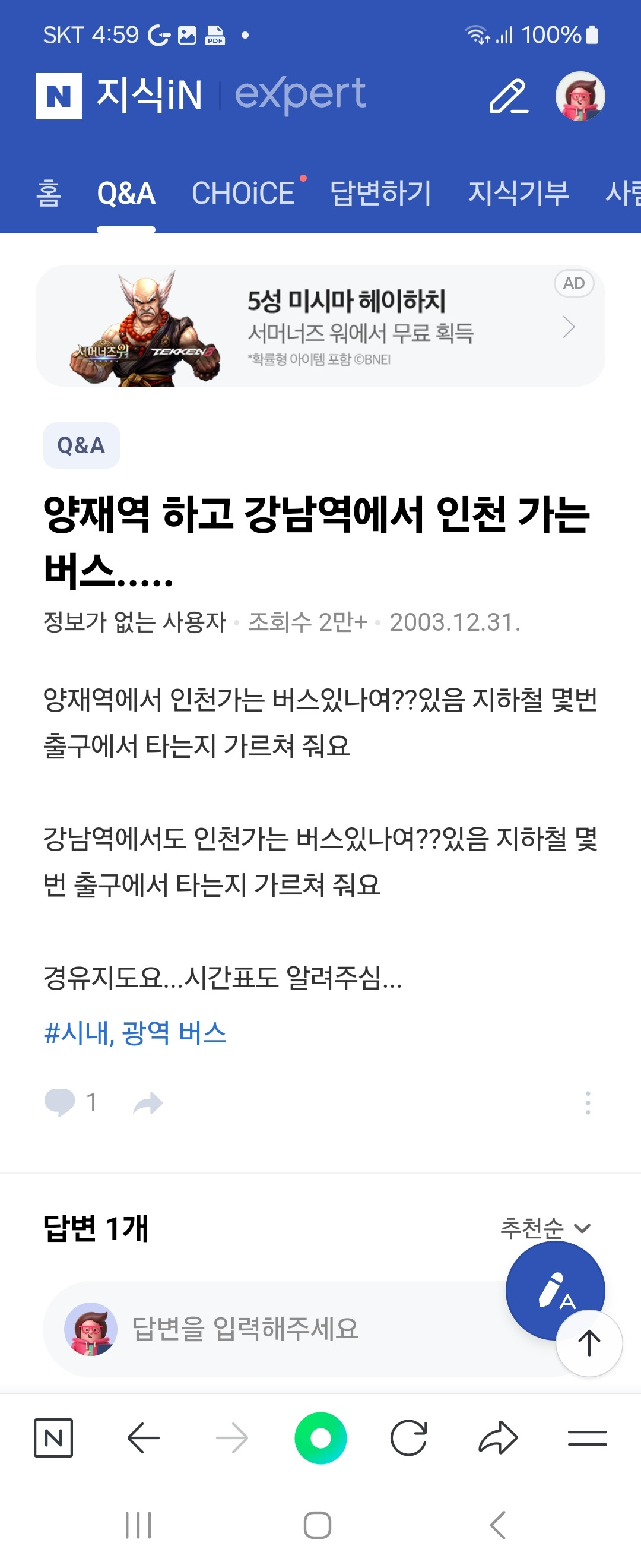This screenshot has width=641, height=1568.
Task: Tap the 지식기부 navigation label
Action: 518,194
